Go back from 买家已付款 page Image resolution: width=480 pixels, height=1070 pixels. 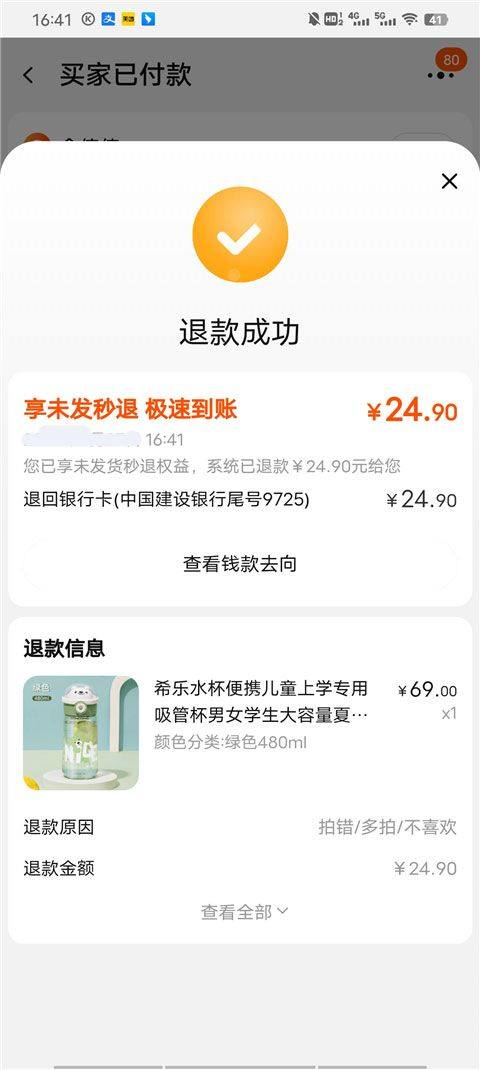(x=28, y=75)
